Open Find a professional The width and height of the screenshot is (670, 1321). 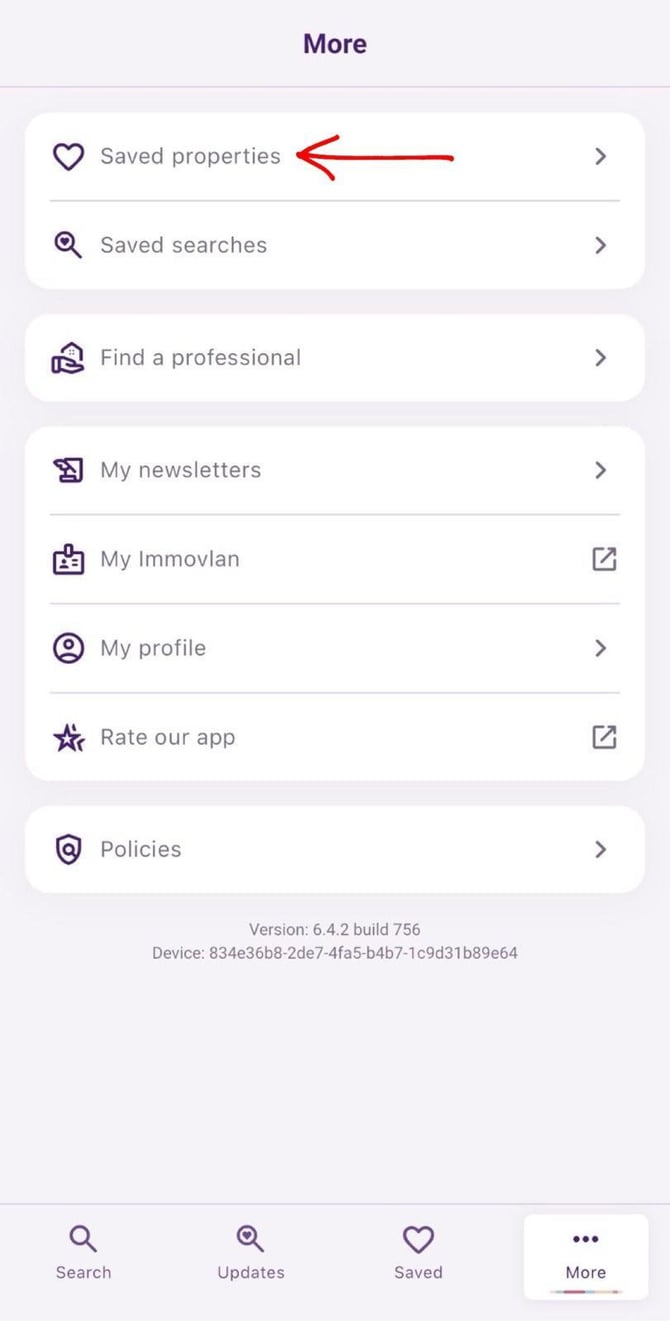[x=200, y=358]
